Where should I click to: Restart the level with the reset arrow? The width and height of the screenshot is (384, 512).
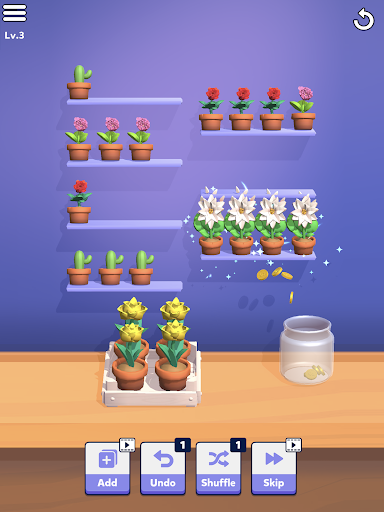coord(364,20)
